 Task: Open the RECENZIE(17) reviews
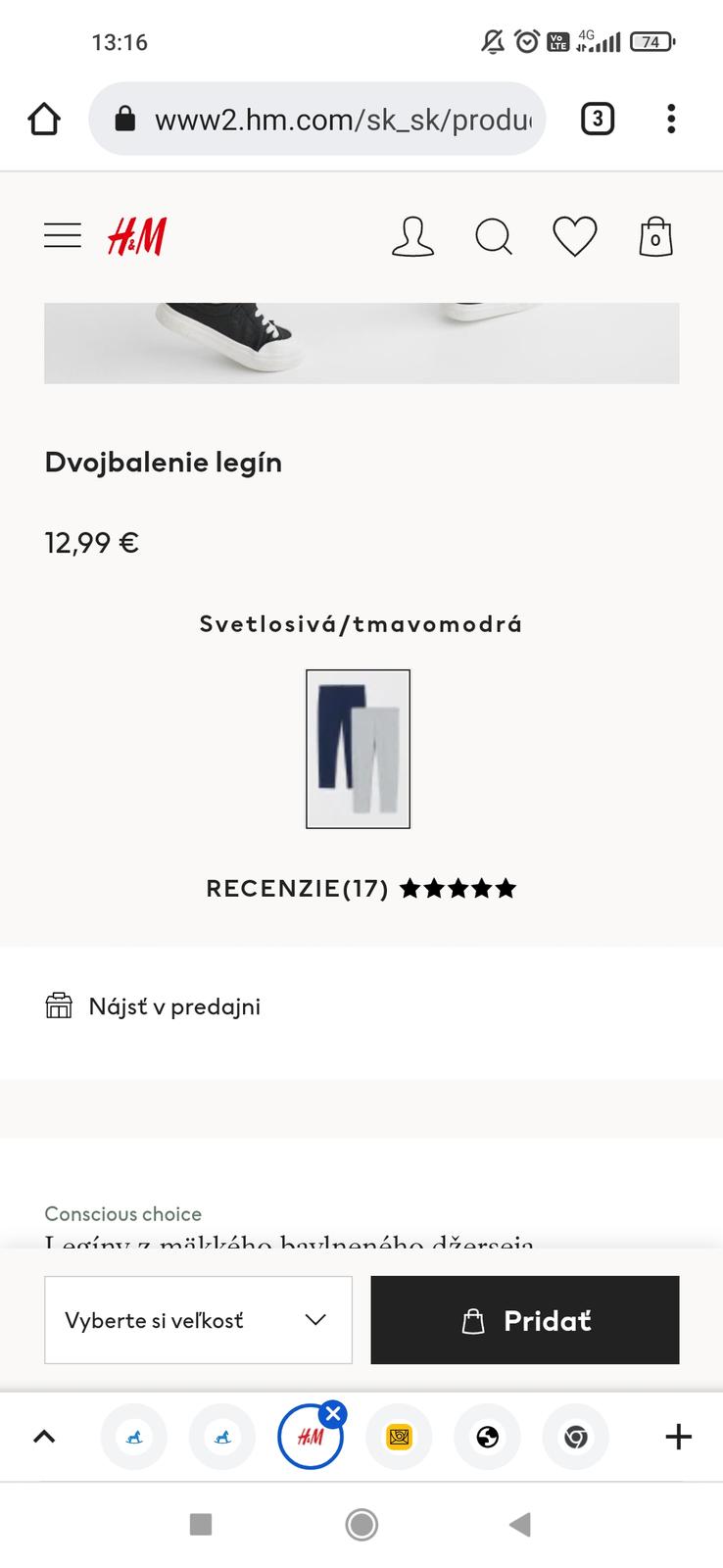point(361,889)
